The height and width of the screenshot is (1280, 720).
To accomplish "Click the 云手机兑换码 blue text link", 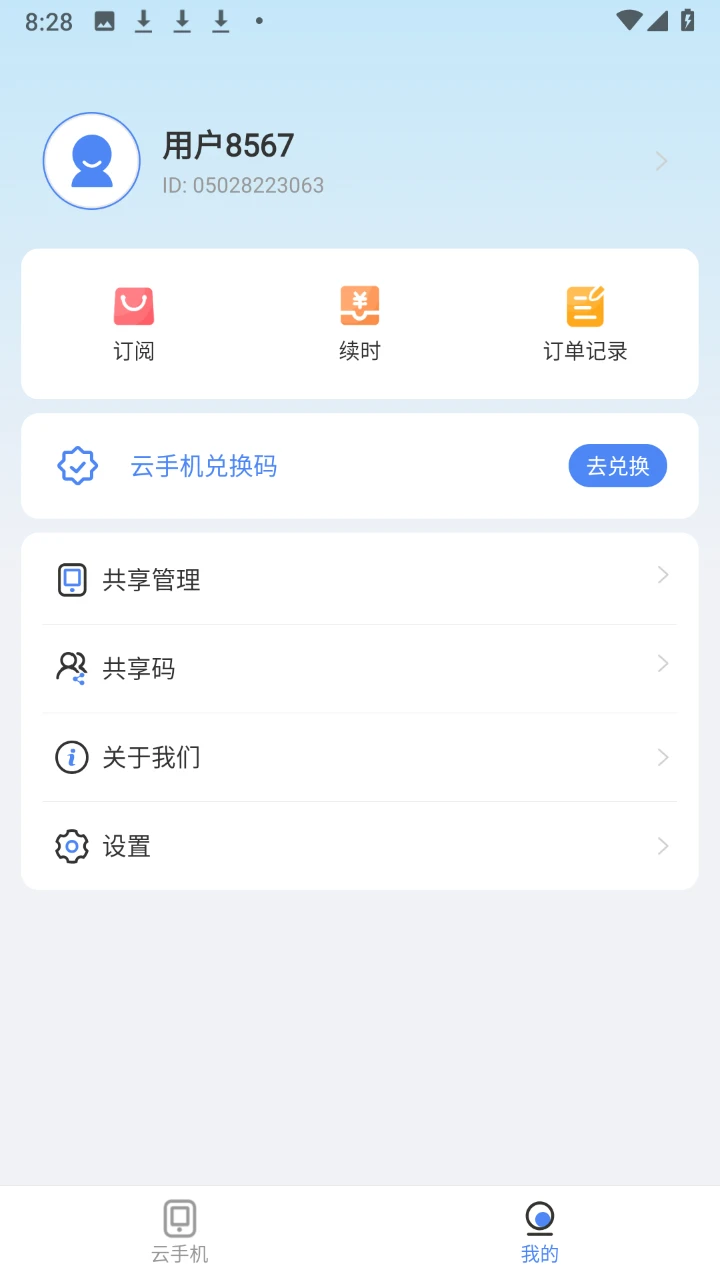I will [203, 466].
